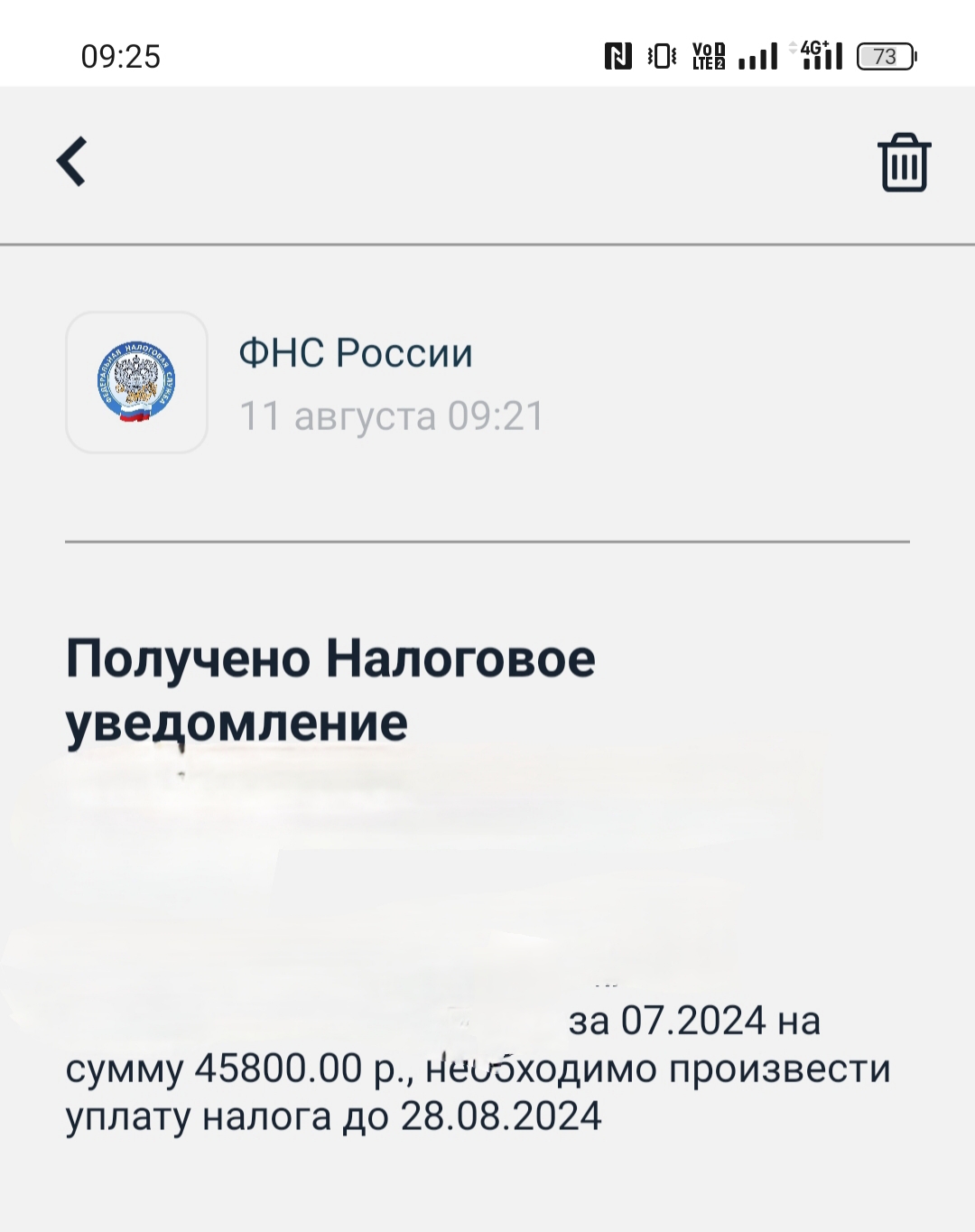Go back using the top-left arrow

(71, 162)
